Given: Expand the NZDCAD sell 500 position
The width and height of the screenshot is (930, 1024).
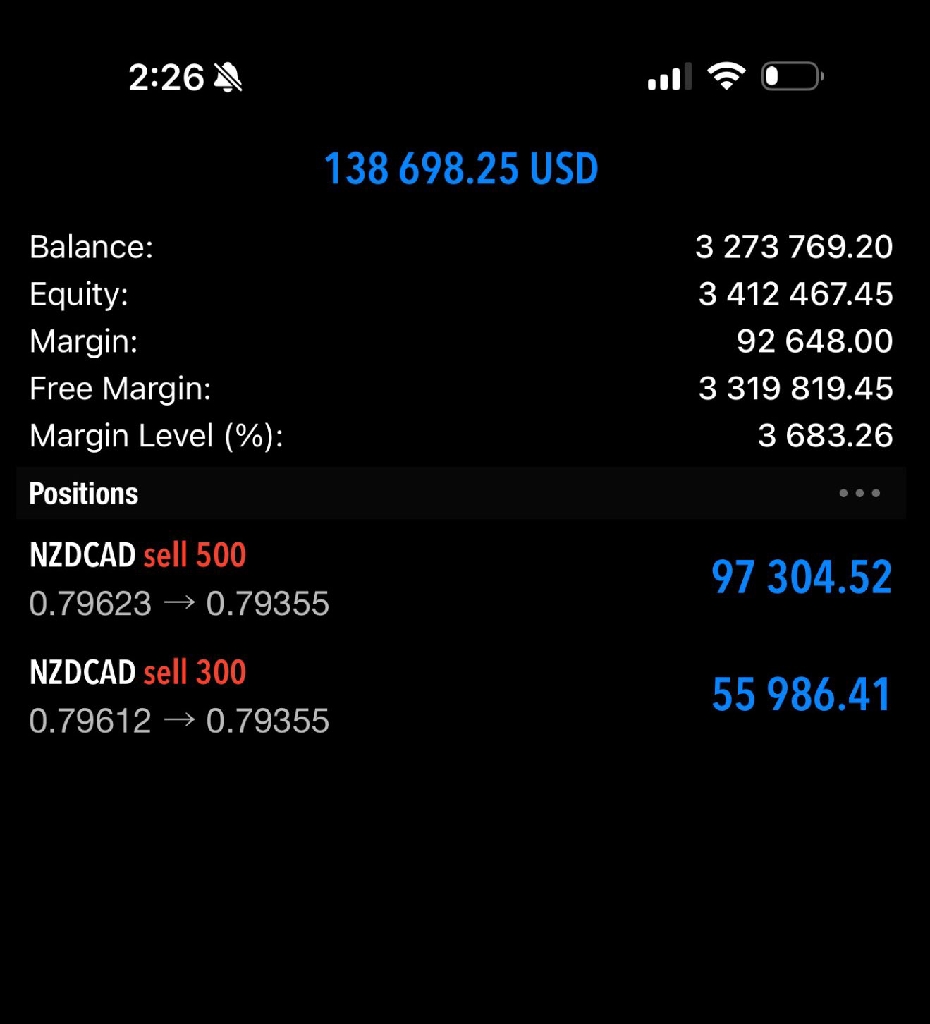Looking at the screenshot, I should coord(460,579).
